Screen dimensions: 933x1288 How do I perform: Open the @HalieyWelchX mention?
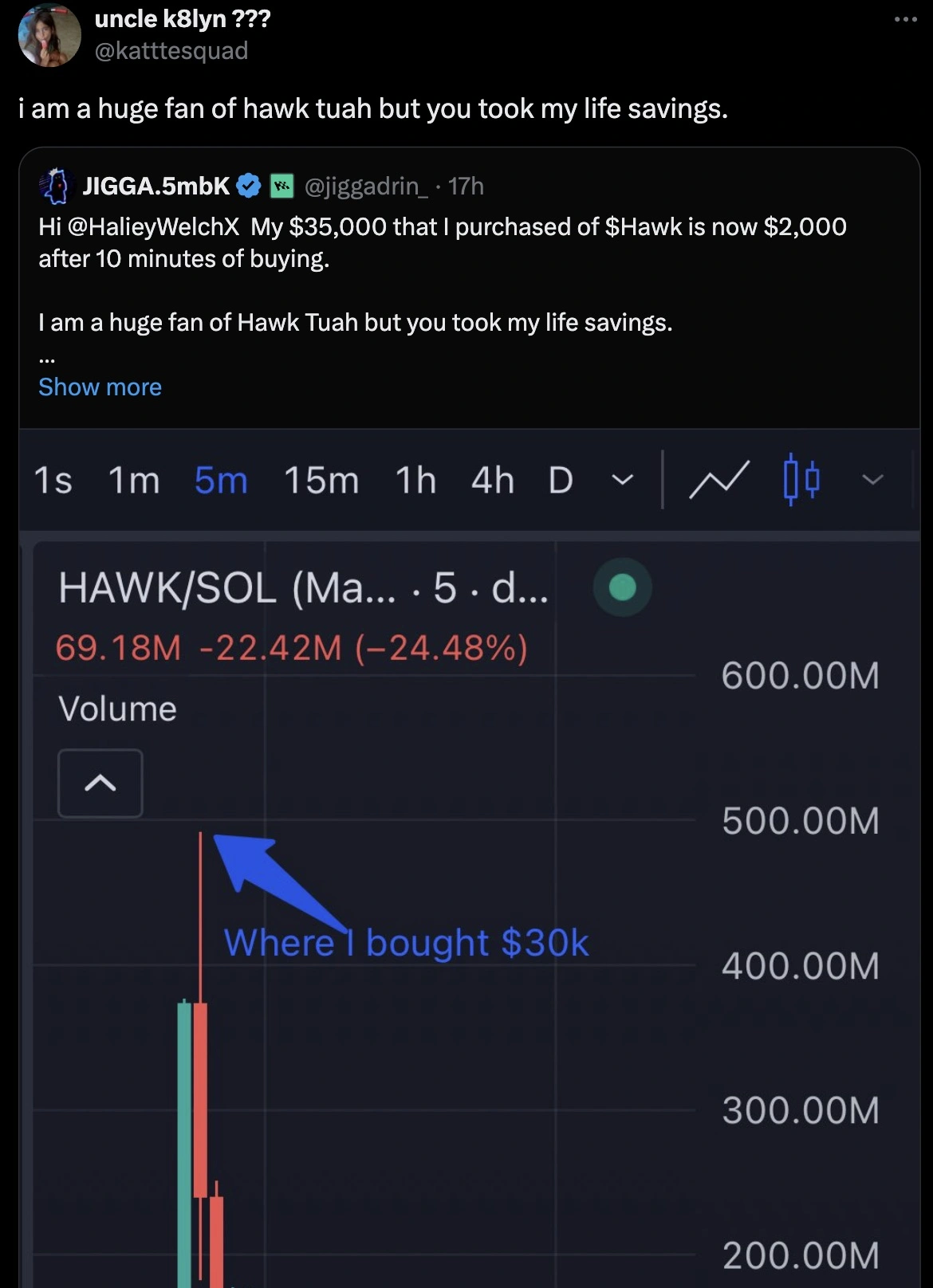pos(153,227)
